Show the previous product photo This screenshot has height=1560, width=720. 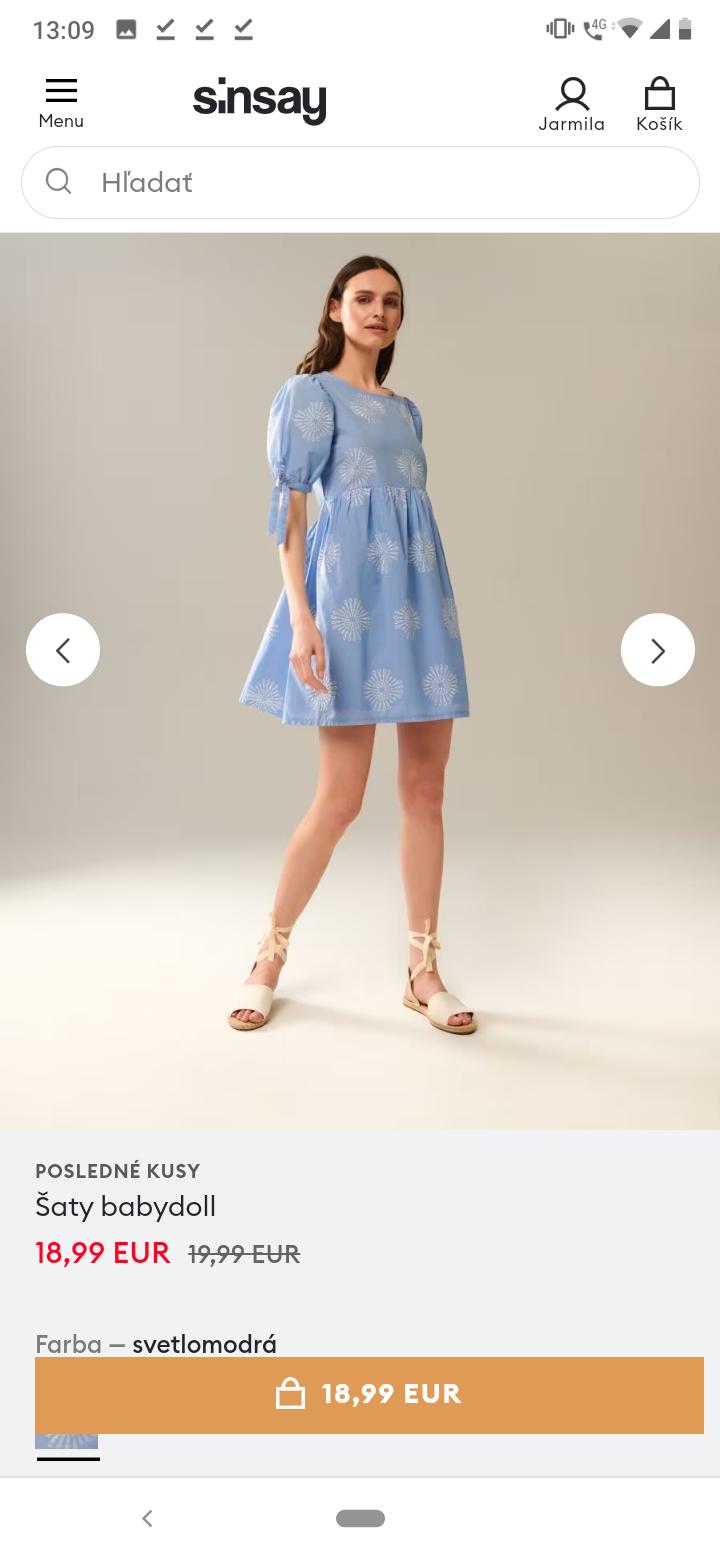(x=63, y=650)
